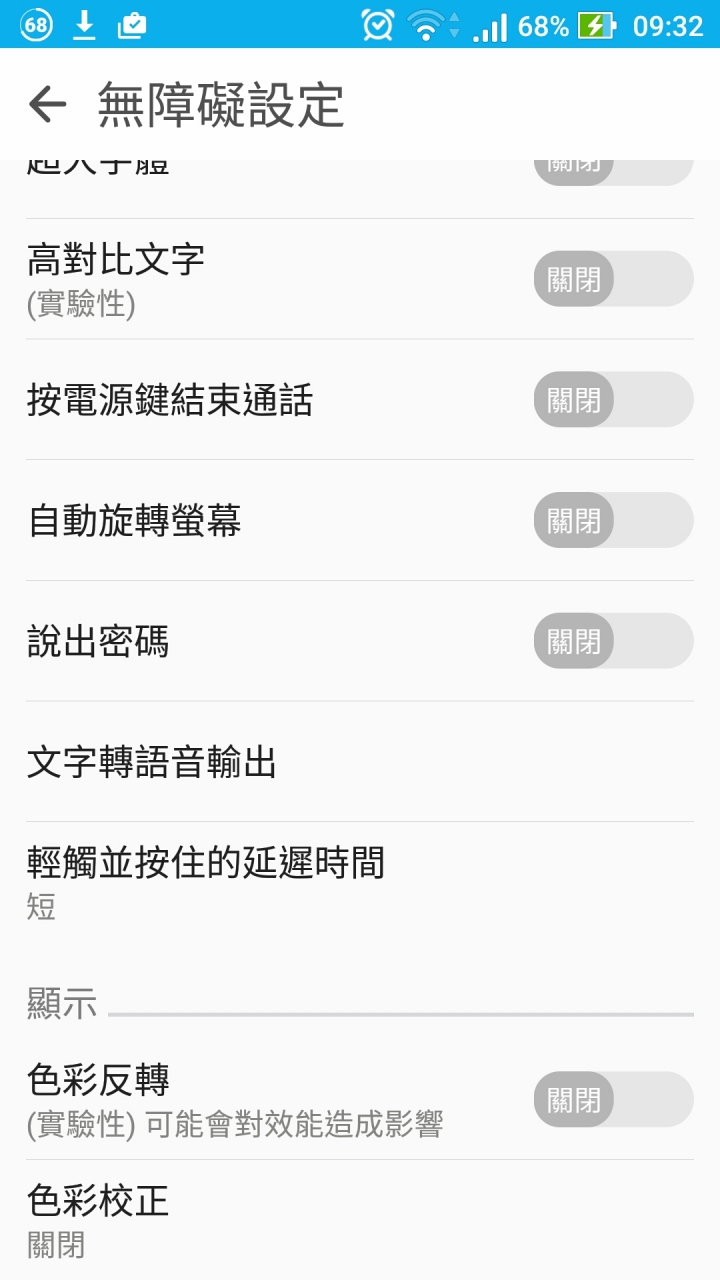
Task: Turn on 自動旋轉螢幕
Action: tap(613, 520)
